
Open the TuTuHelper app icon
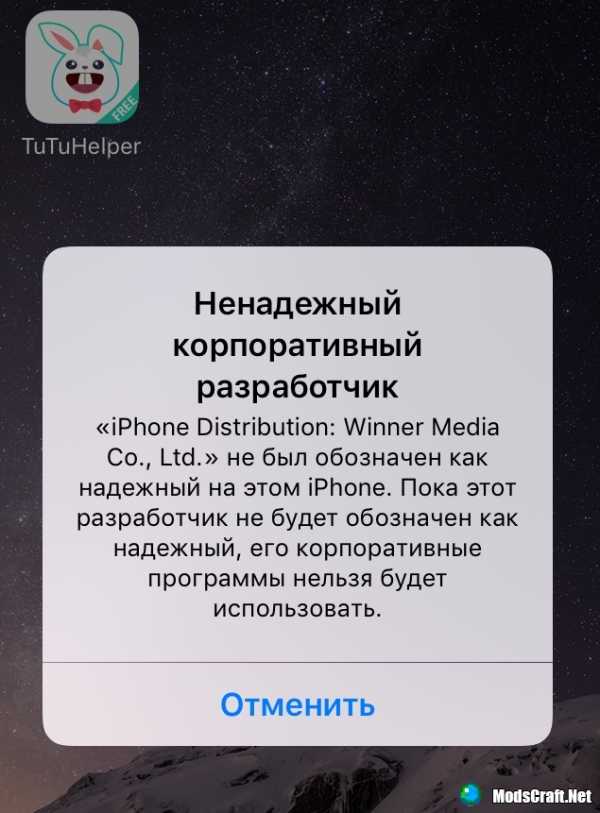(x=81, y=67)
